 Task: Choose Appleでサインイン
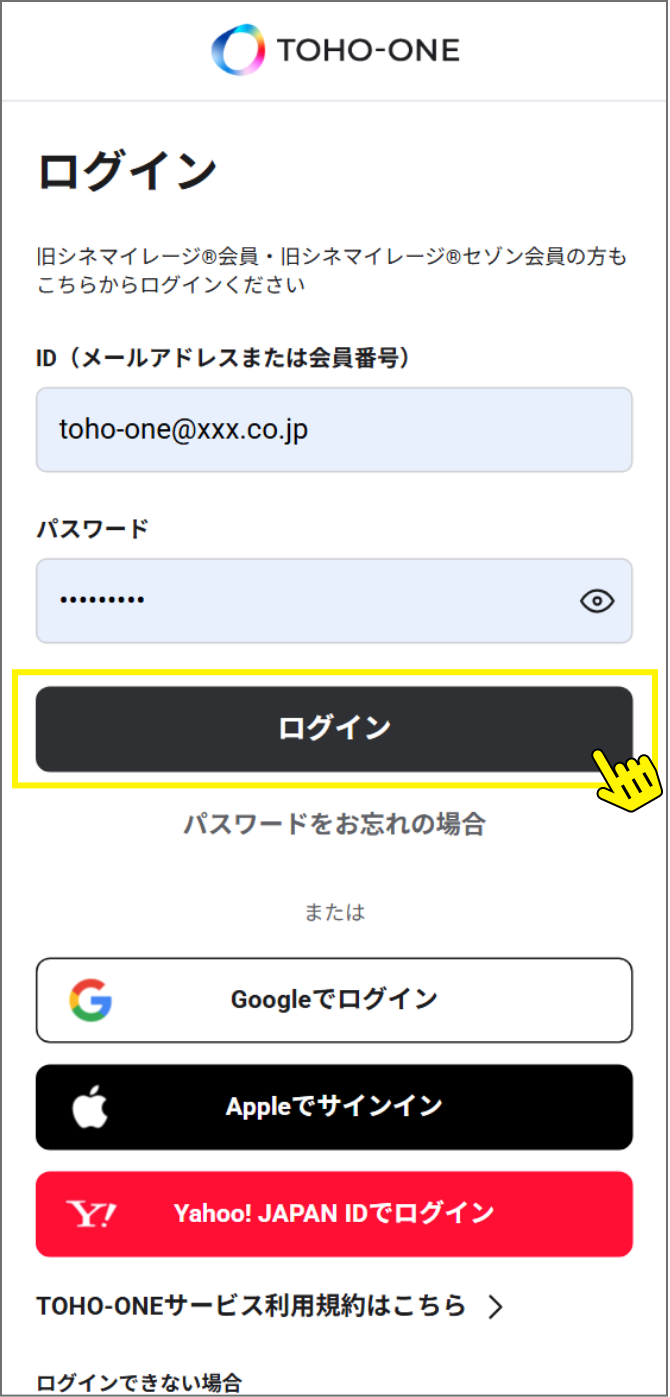[x=334, y=1107]
